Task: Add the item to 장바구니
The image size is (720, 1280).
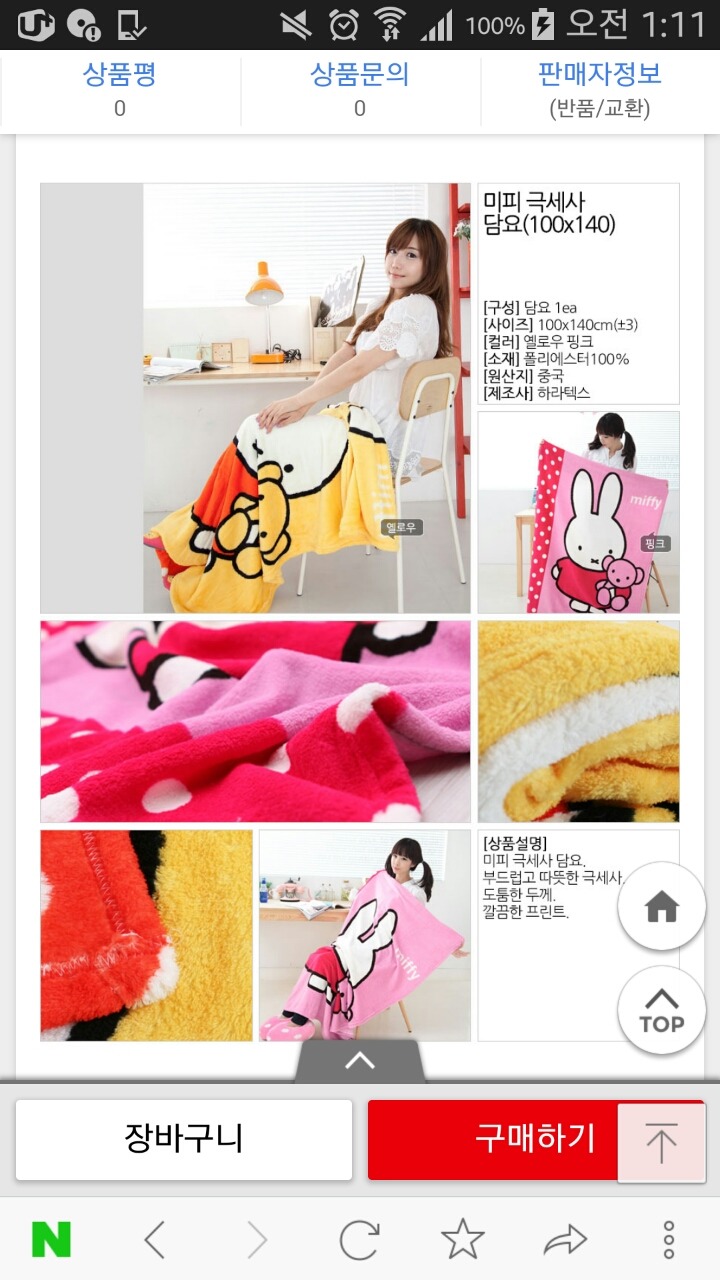Action: 184,1139
